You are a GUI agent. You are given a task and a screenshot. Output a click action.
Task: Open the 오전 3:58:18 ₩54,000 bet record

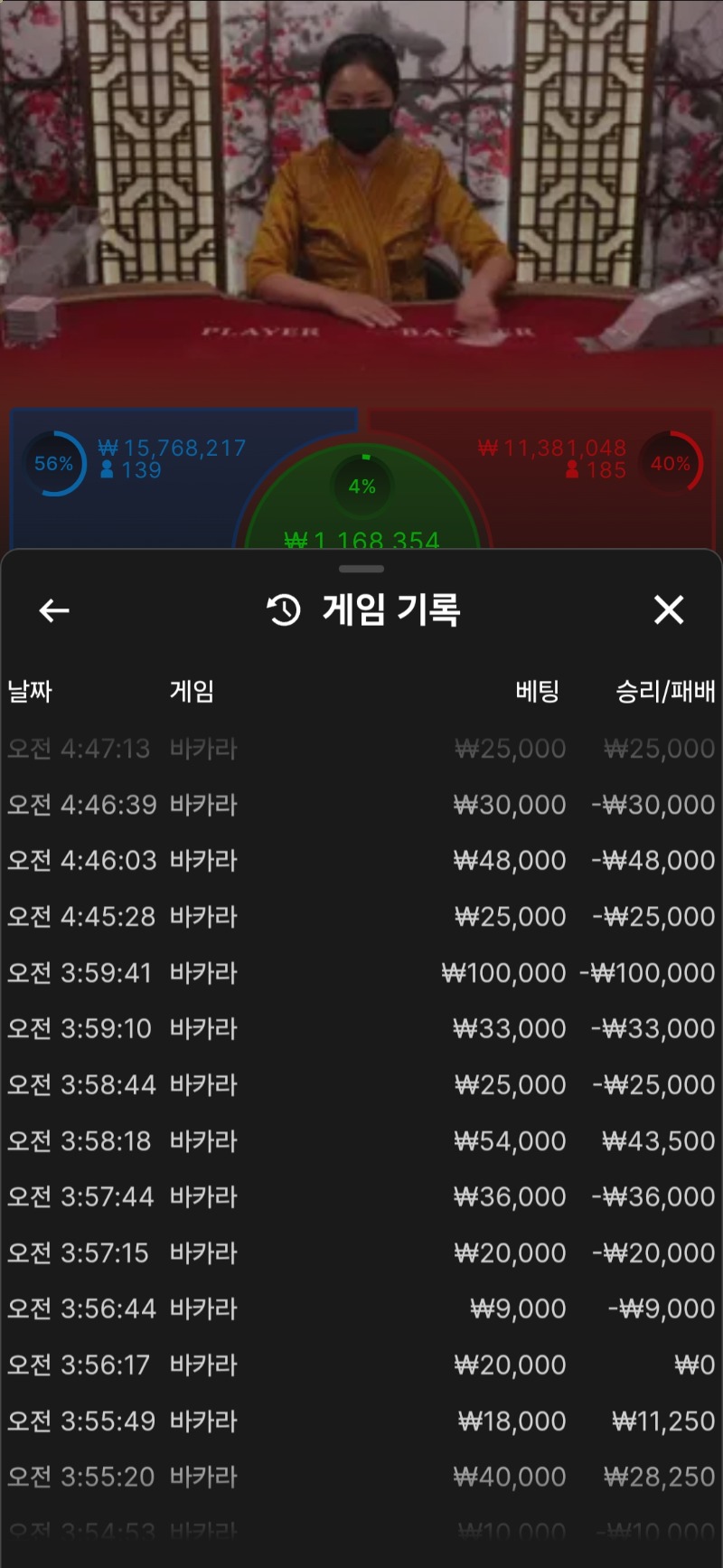click(x=361, y=1141)
